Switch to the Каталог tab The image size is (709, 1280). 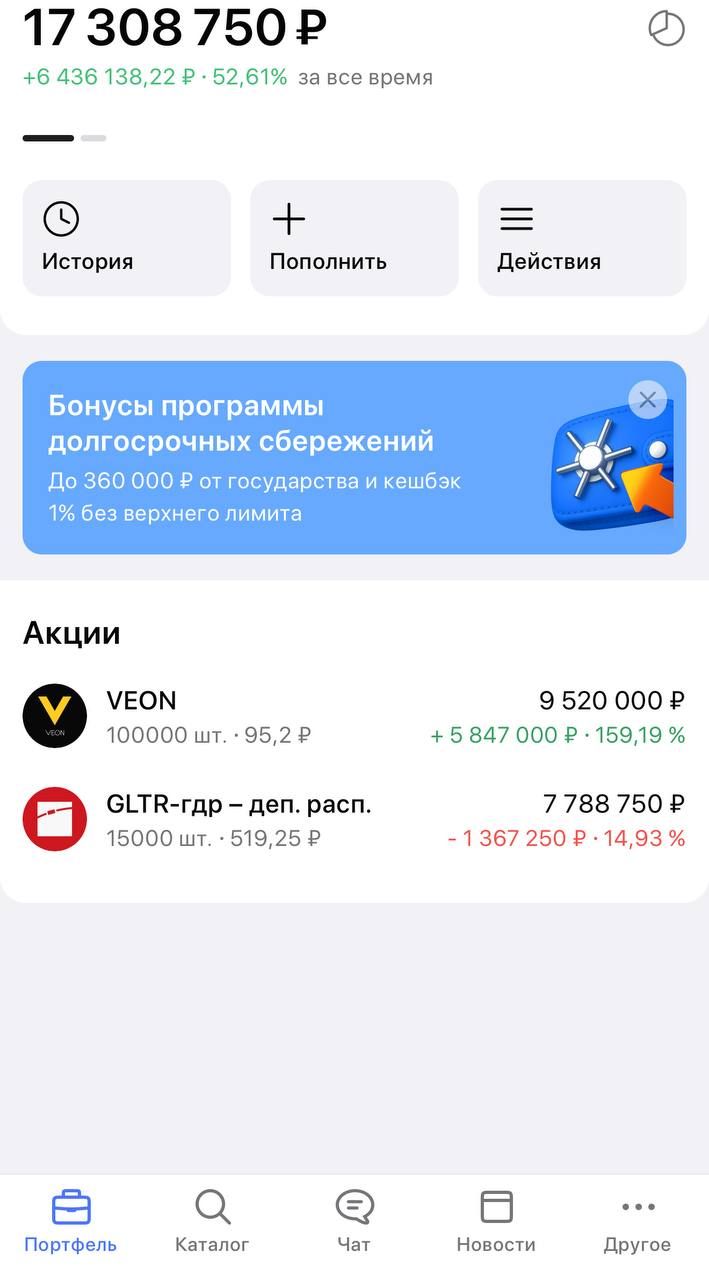pyautogui.click(x=212, y=1221)
